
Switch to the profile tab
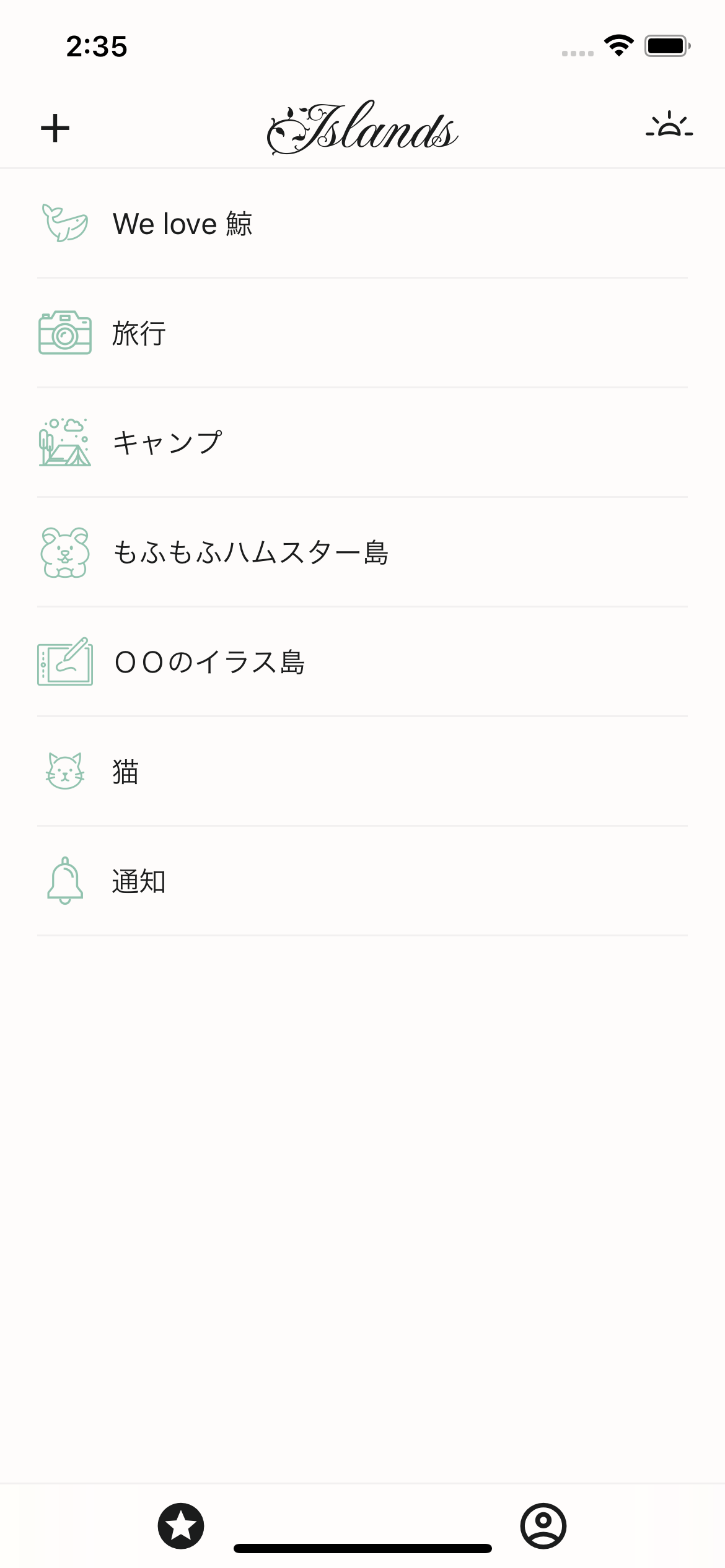click(543, 1525)
